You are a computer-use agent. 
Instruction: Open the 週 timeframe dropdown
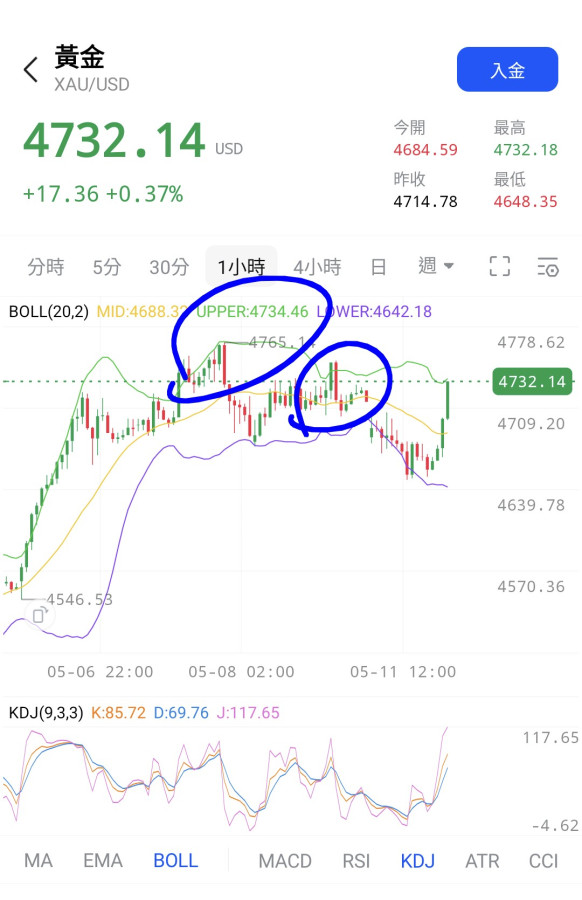pyautogui.click(x=436, y=266)
